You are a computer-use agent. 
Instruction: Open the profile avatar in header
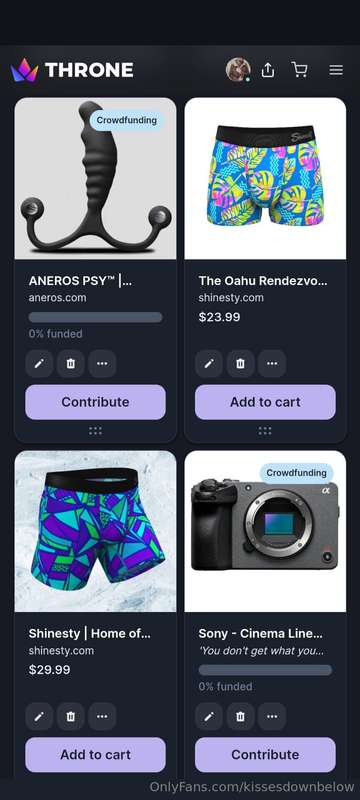pos(238,70)
